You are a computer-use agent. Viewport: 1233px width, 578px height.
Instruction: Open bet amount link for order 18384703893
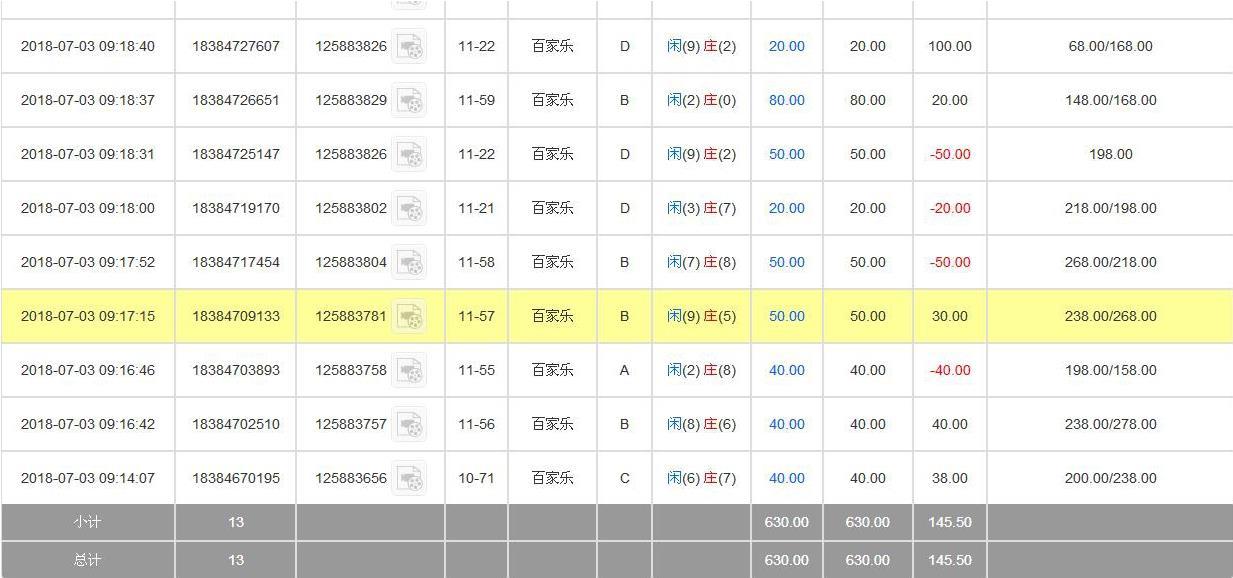pos(786,370)
